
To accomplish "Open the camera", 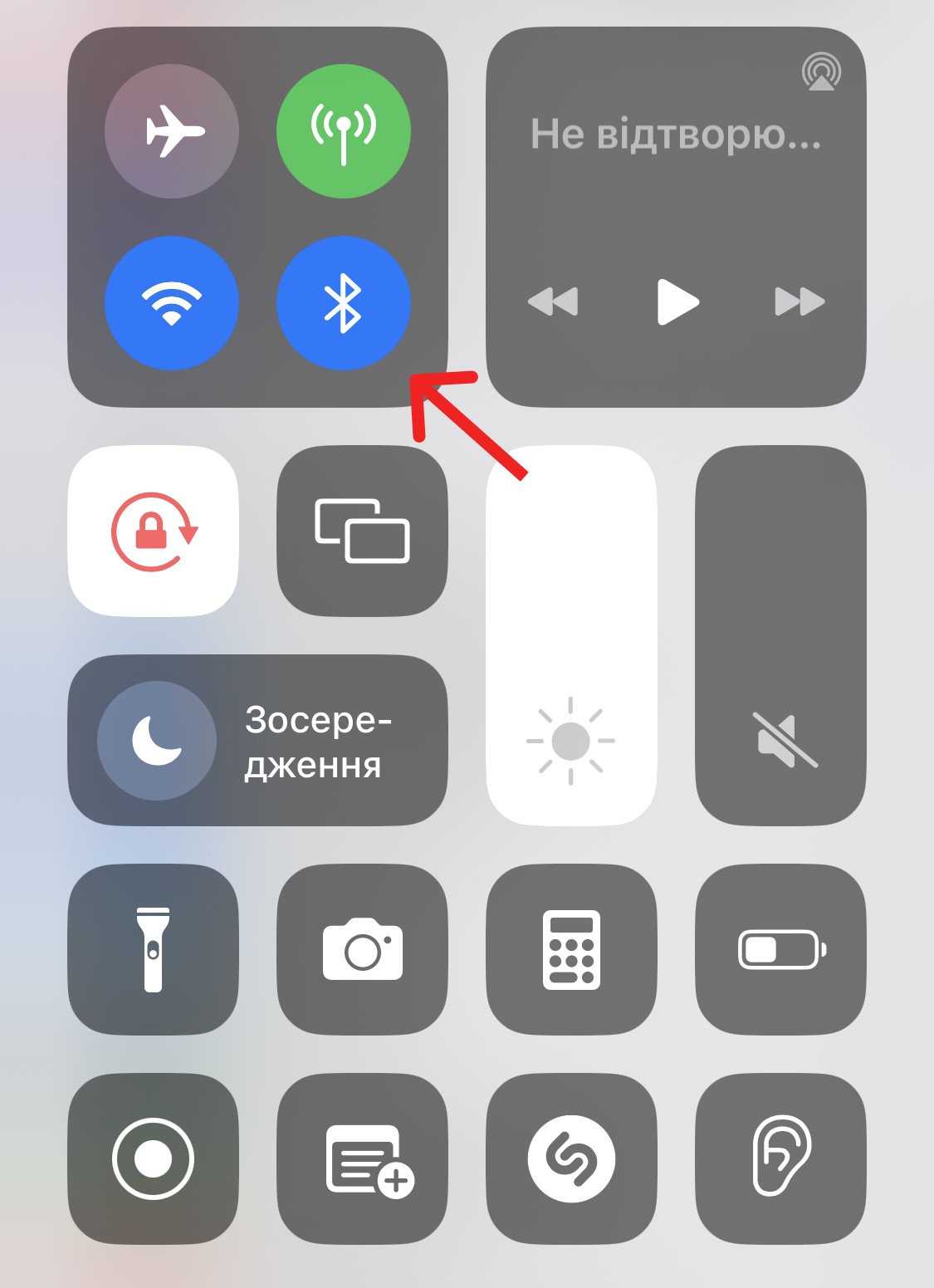I will (362, 949).
